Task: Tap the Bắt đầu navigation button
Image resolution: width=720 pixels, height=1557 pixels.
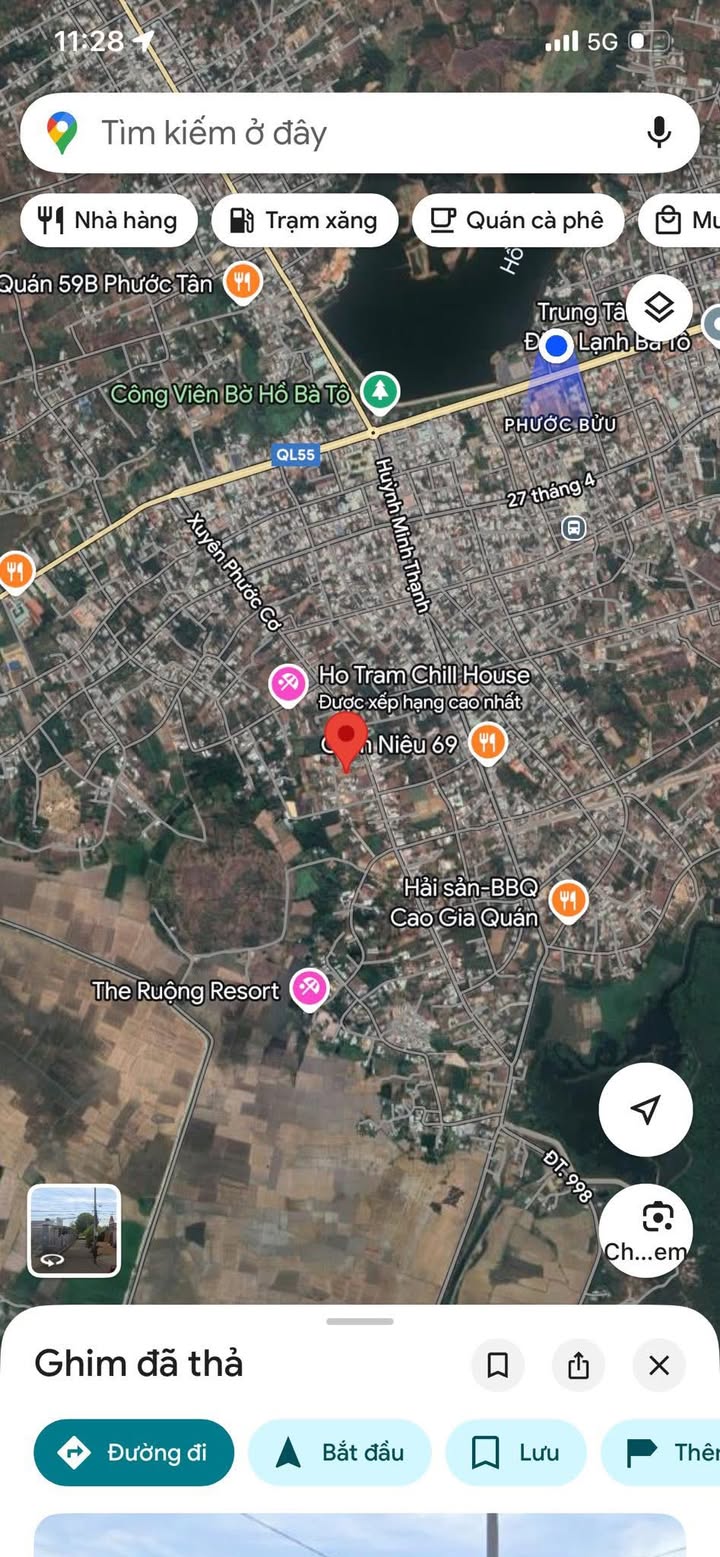Action: tap(339, 1452)
